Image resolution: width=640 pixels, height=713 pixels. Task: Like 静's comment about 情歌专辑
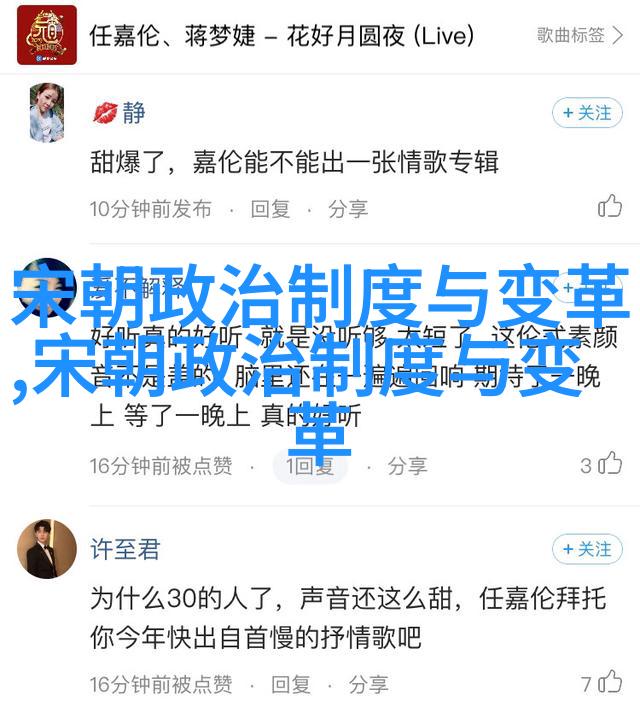coord(609,207)
